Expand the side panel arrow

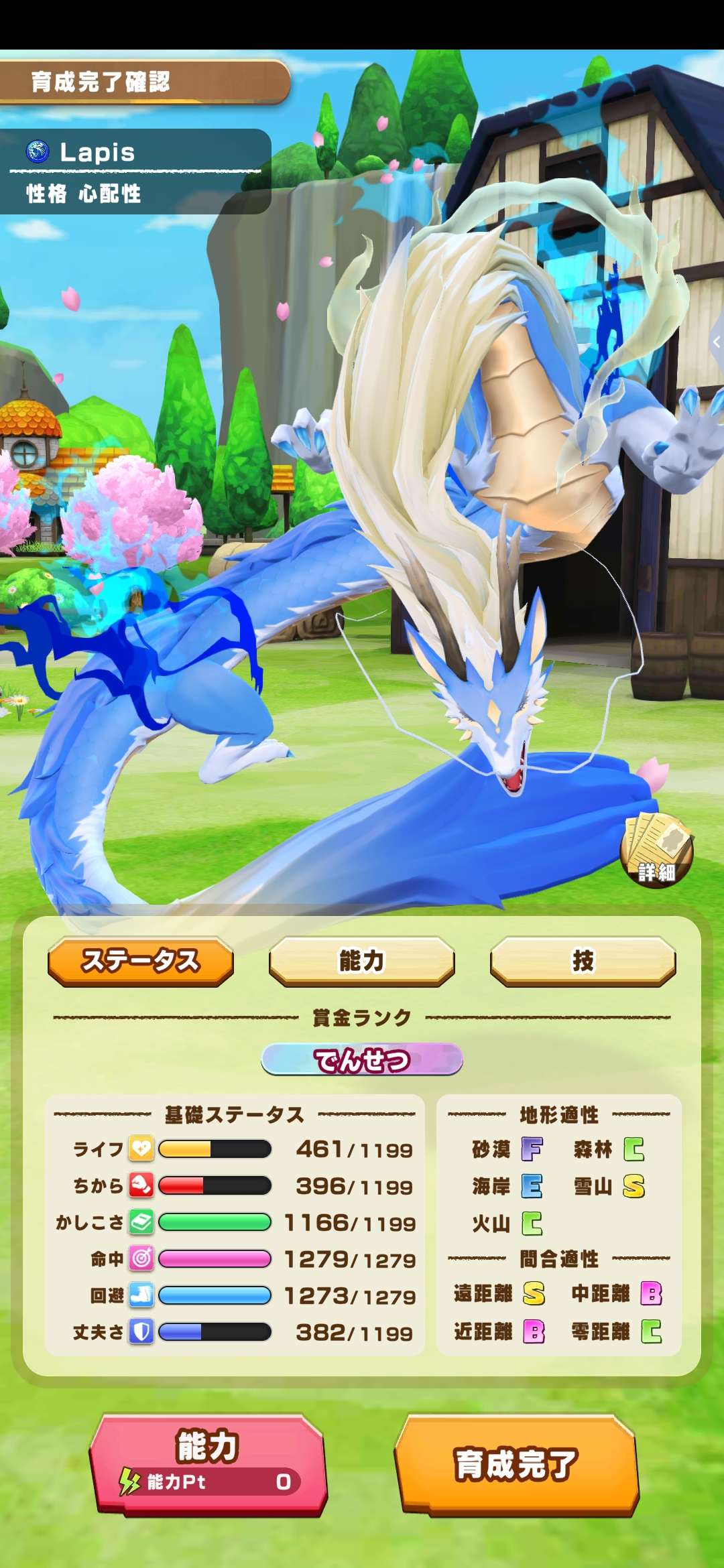(716, 342)
